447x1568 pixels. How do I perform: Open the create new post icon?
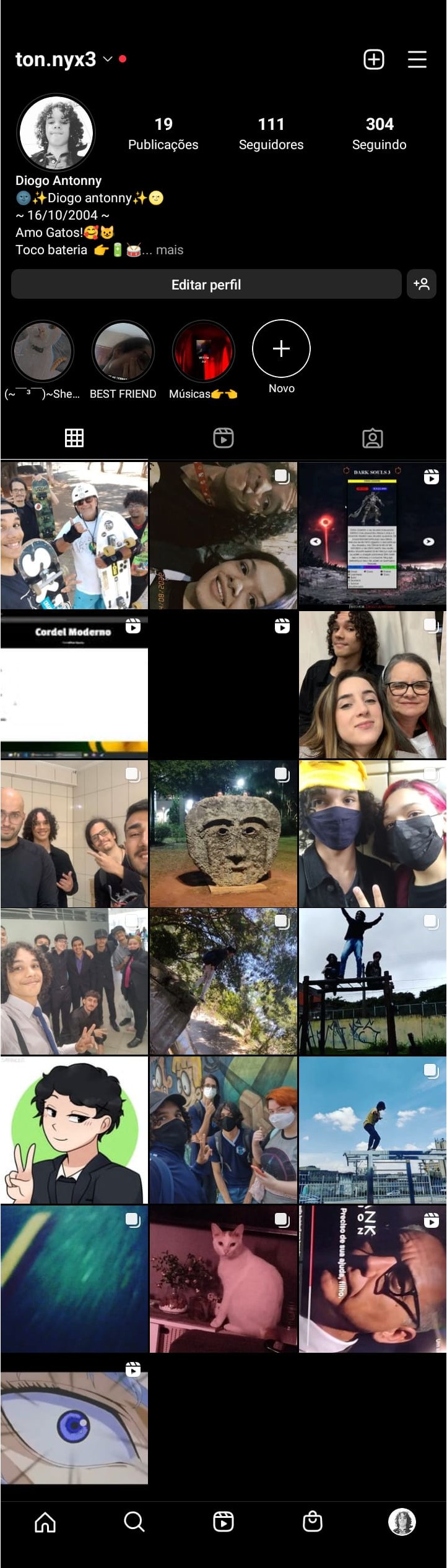point(373,59)
